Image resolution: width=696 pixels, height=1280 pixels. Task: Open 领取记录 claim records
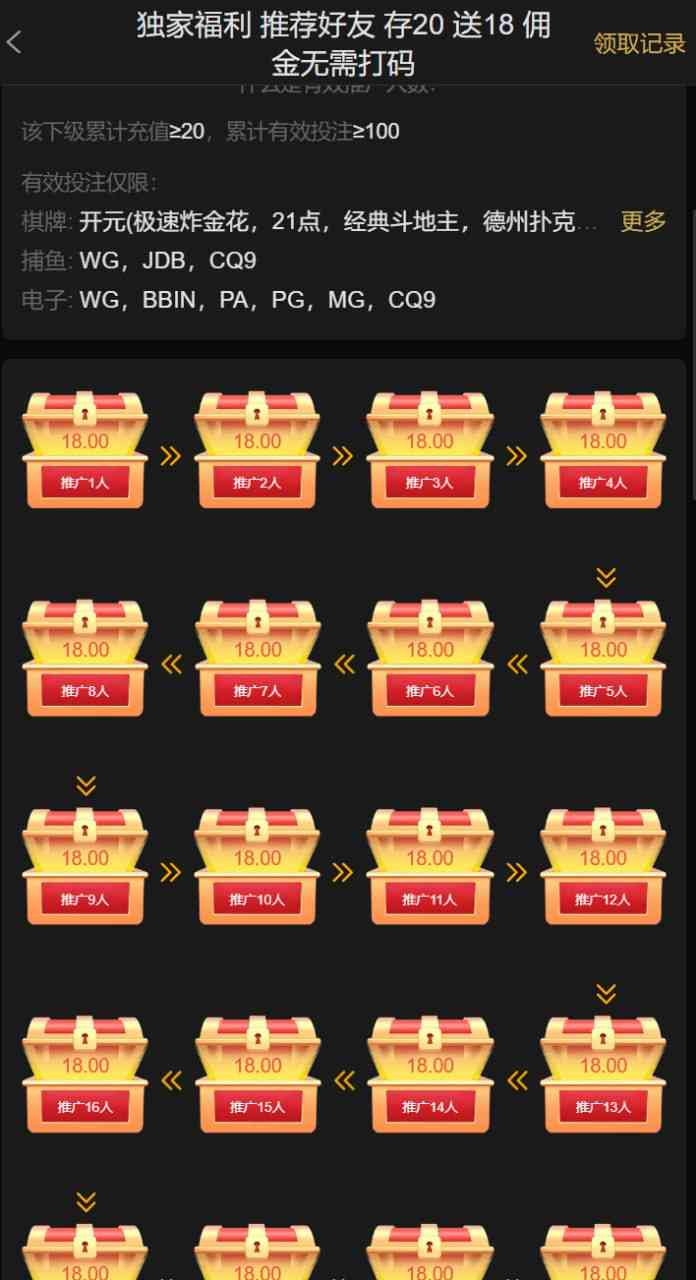pyautogui.click(x=639, y=43)
